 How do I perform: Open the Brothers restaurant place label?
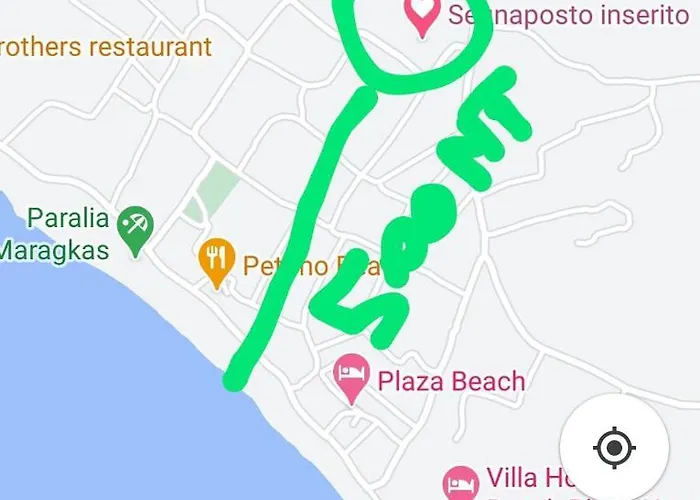(107, 47)
